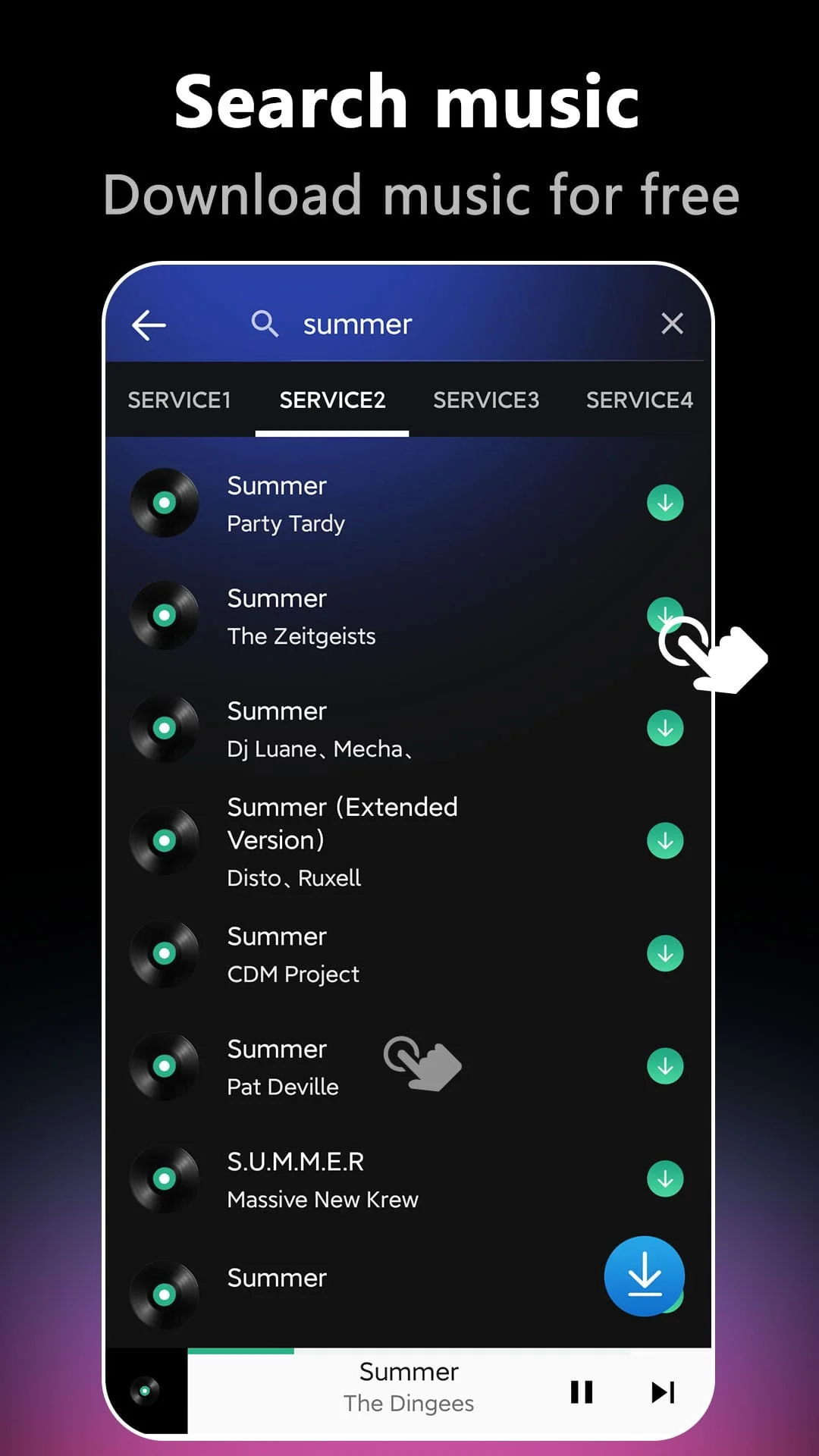Download Summer (Extended Version) by Disto and Ruxell
The width and height of the screenshot is (819, 1456).
(x=664, y=839)
